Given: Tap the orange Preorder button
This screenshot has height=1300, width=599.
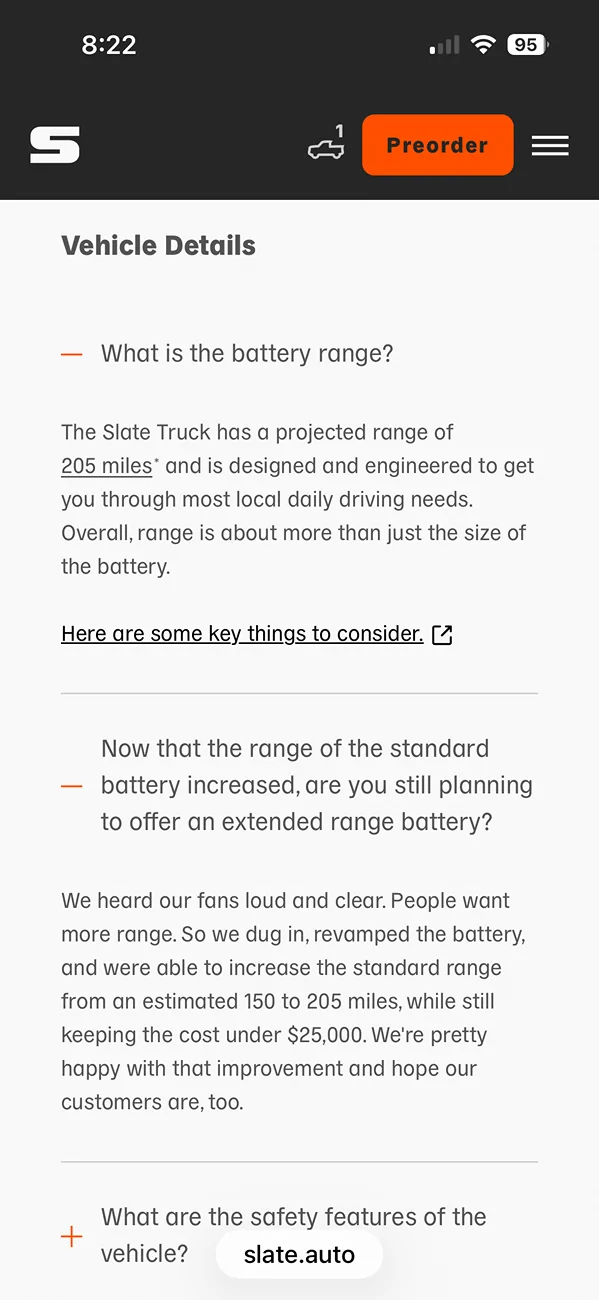Looking at the screenshot, I should 438,145.
